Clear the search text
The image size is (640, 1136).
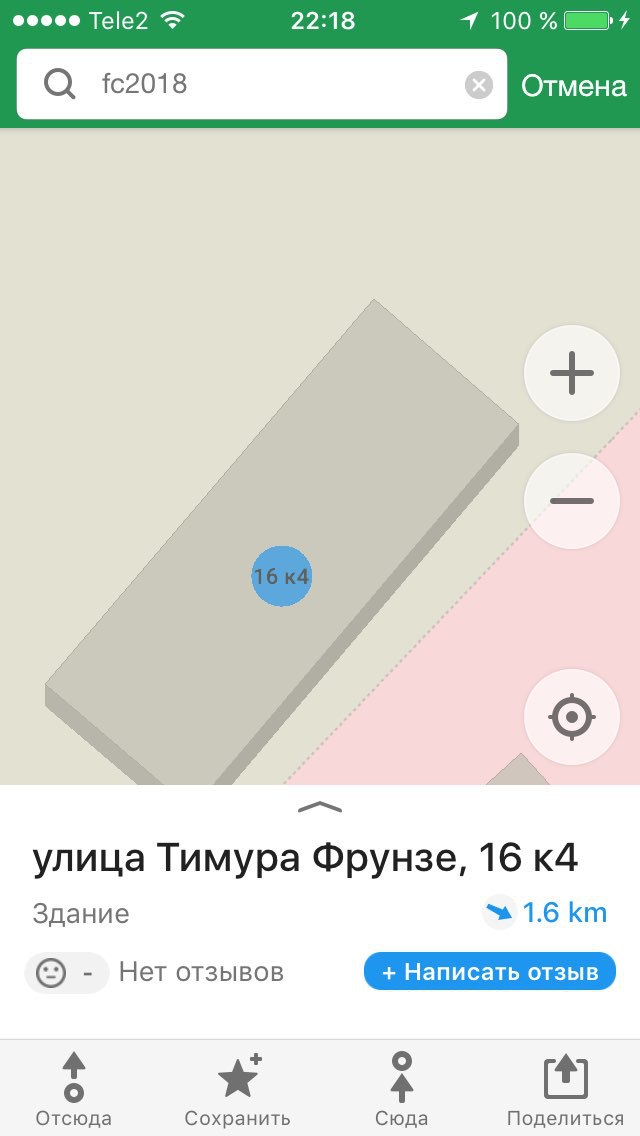pyautogui.click(x=478, y=85)
